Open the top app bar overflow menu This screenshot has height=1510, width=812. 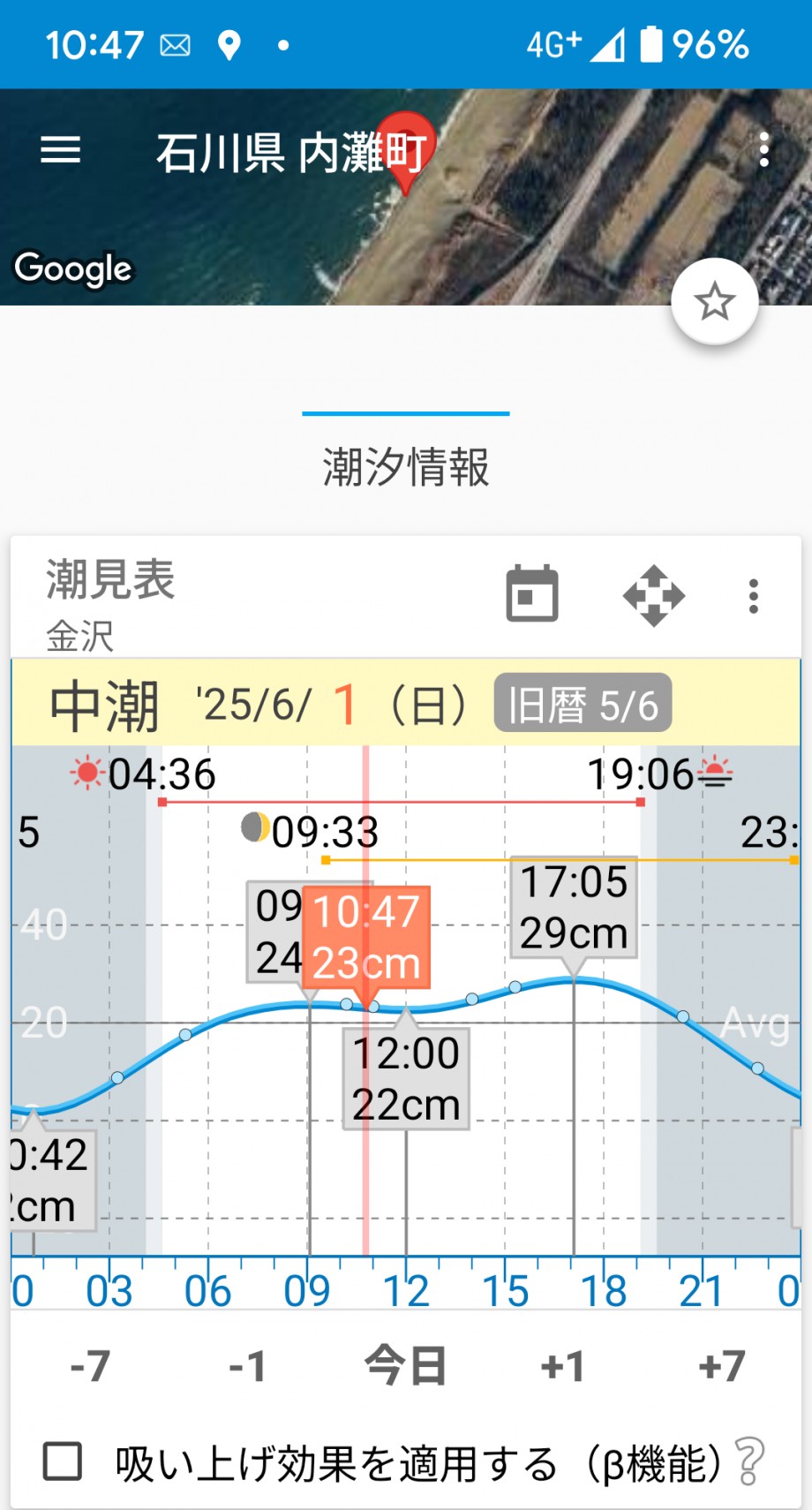point(764,150)
